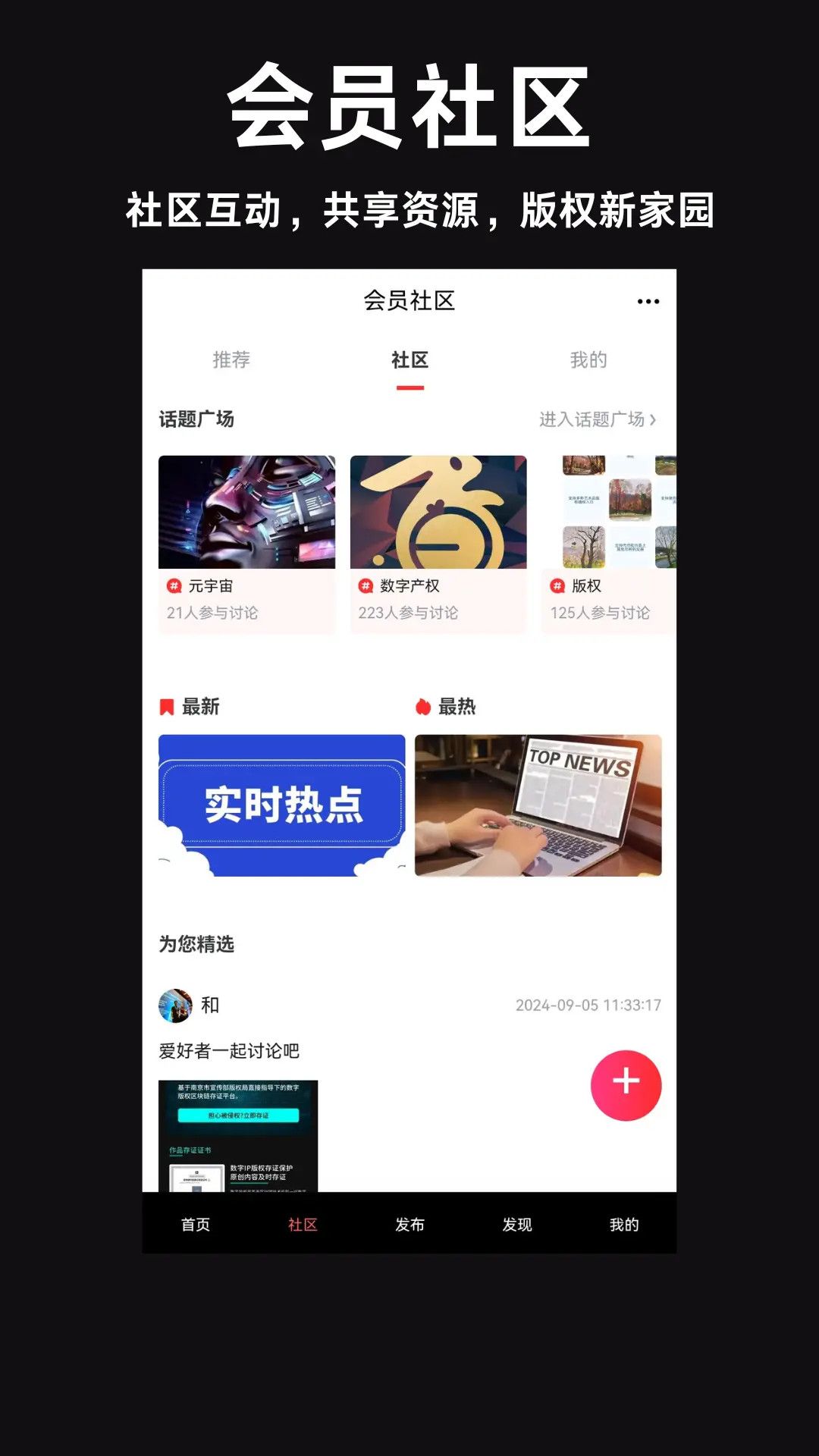Open post composer with floating plus button
This screenshot has width=819, height=1456.
[x=626, y=1084]
